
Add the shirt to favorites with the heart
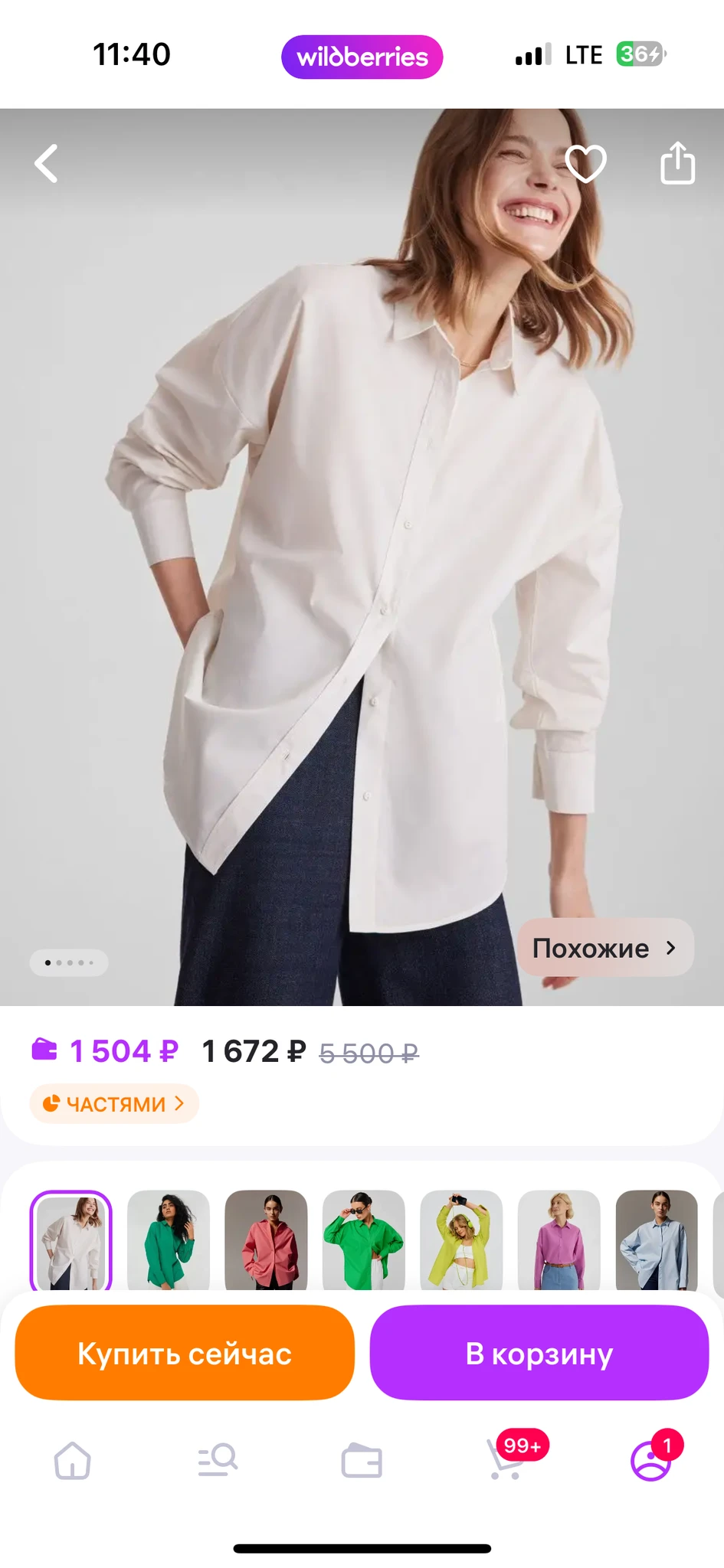[x=585, y=163]
